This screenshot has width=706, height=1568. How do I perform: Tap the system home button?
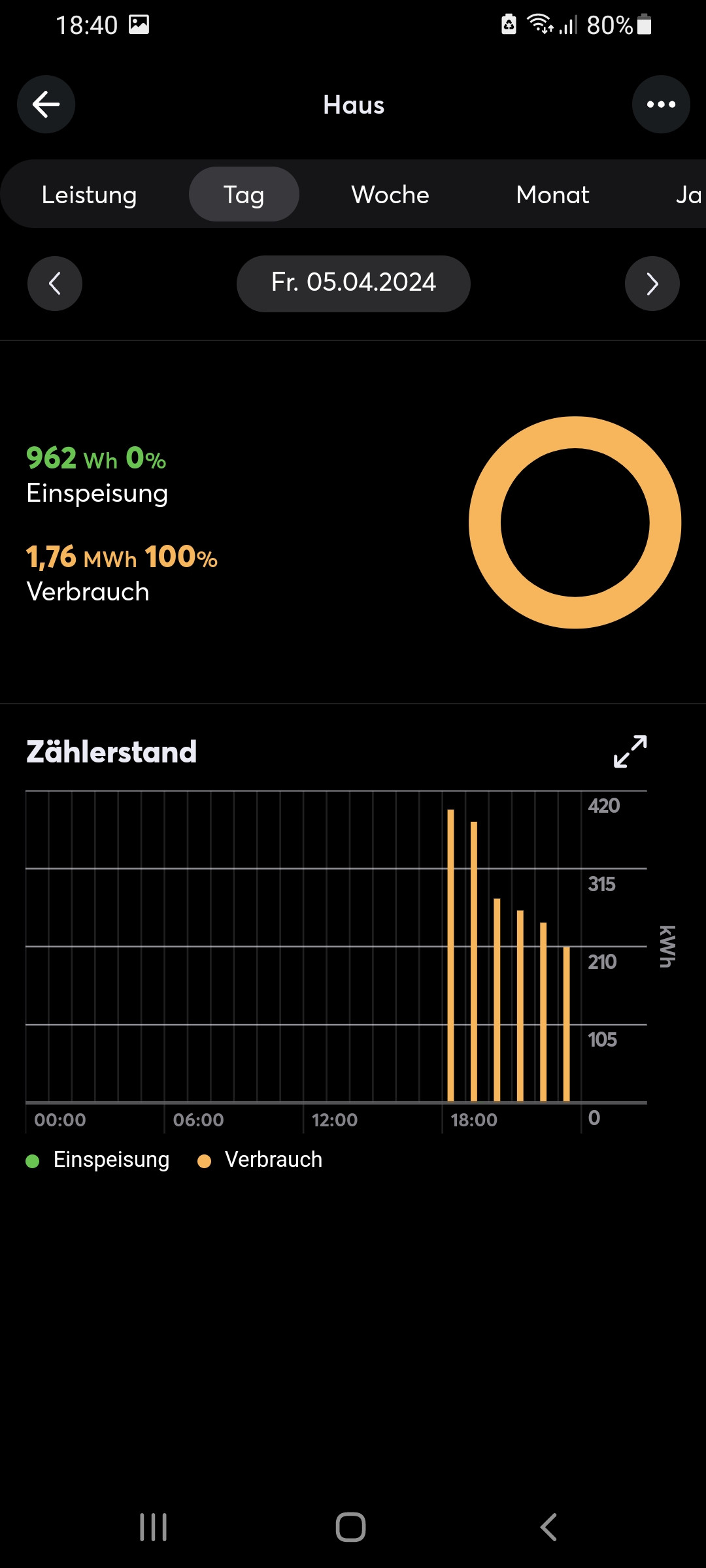pyautogui.click(x=350, y=1527)
